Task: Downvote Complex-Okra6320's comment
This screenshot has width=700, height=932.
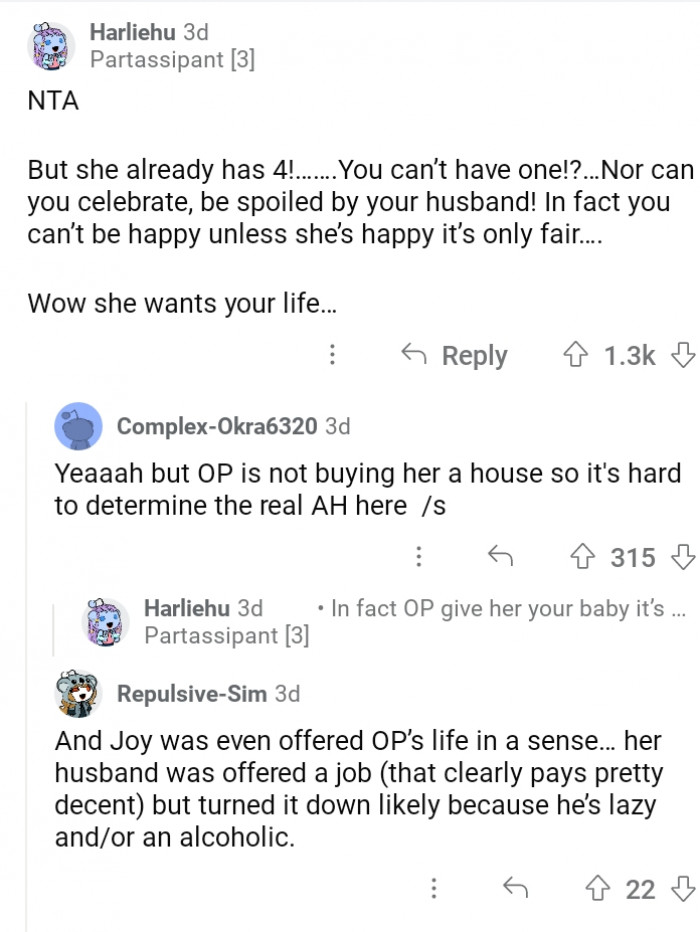Action: click(x=682, y=557)
